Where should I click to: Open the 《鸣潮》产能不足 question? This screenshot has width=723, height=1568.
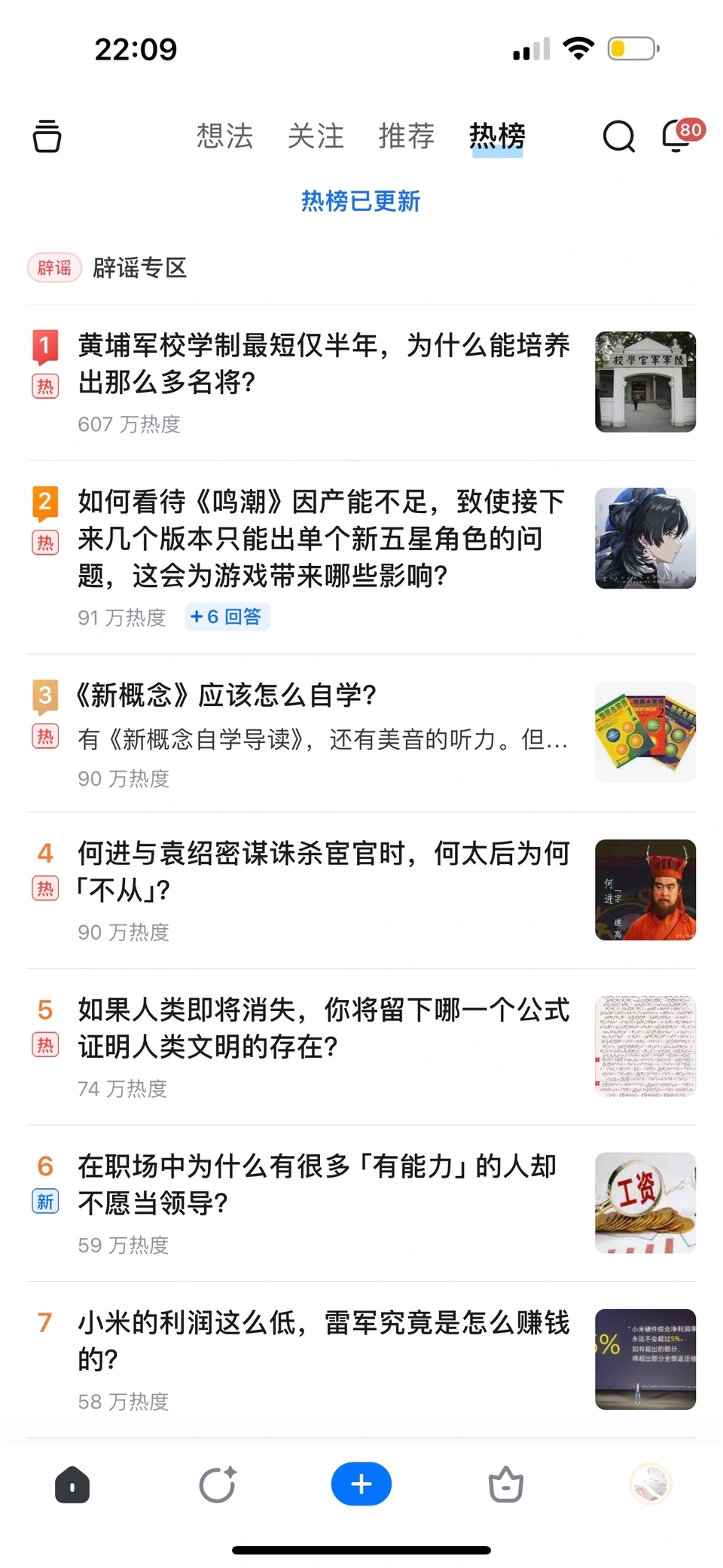(x=321, y=538)
